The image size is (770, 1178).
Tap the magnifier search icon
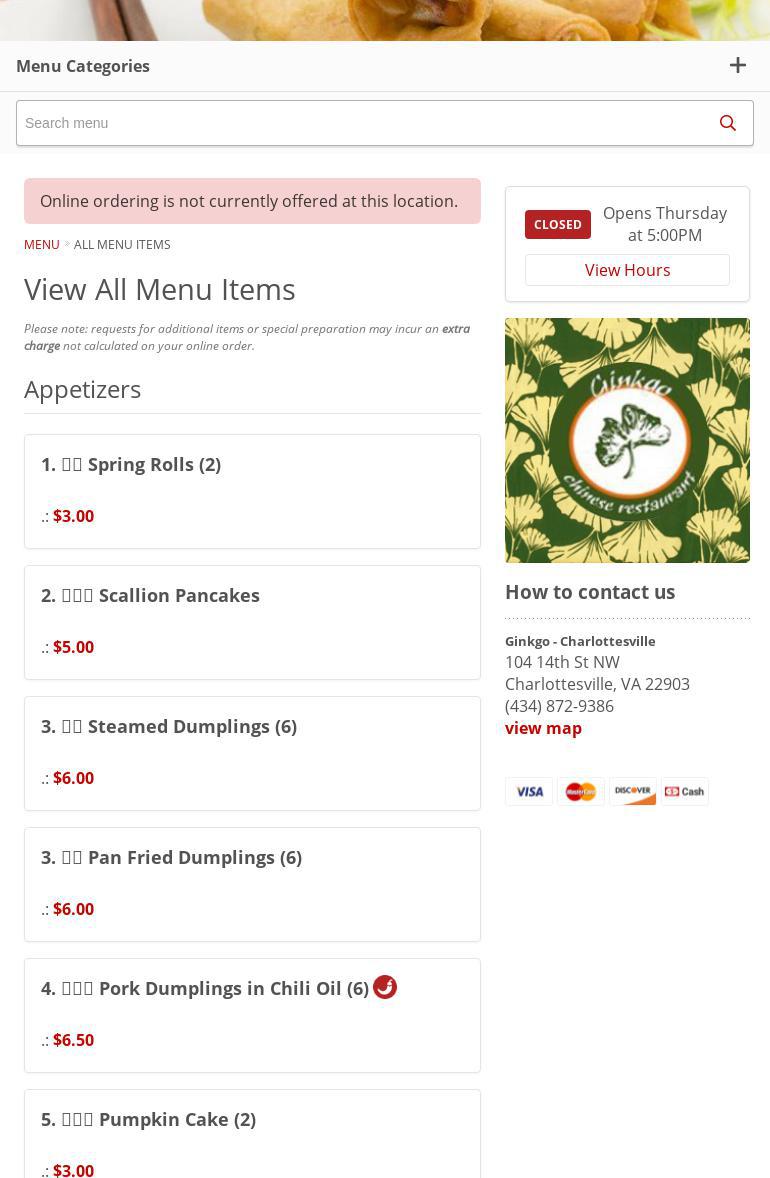(728, 123)
